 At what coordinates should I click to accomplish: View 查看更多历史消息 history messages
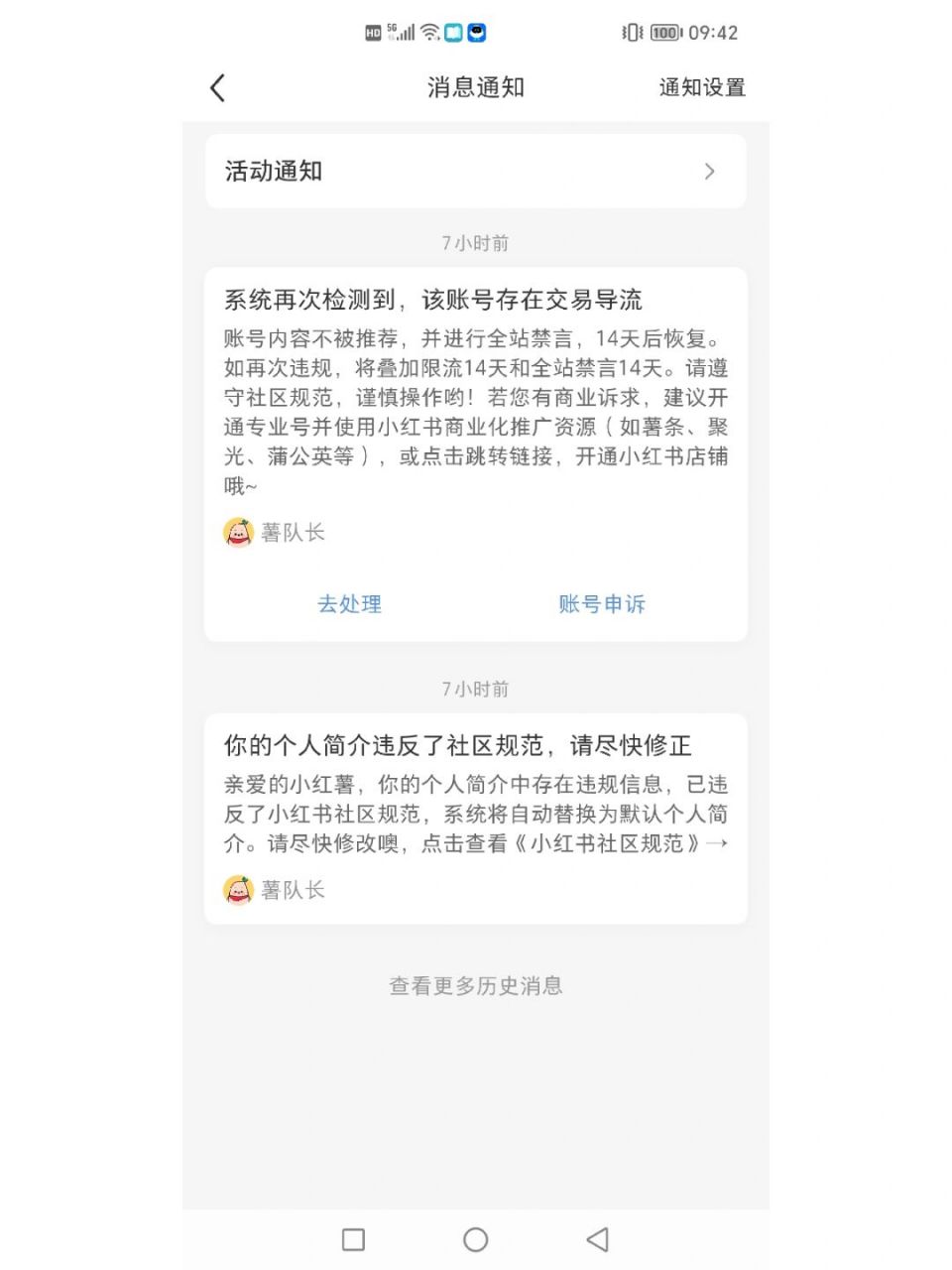coord(475,985)
